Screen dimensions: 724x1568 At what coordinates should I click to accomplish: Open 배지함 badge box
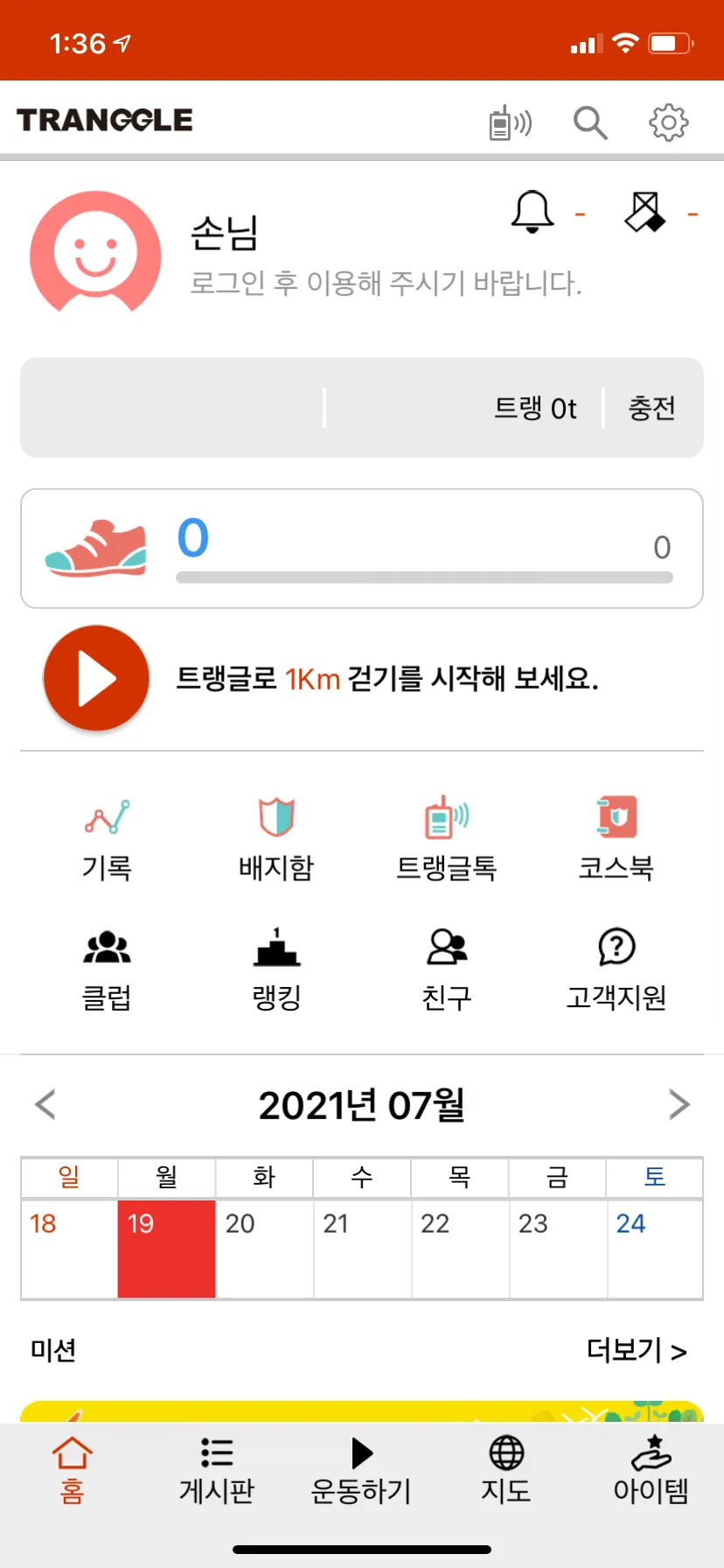click(276, 839)
